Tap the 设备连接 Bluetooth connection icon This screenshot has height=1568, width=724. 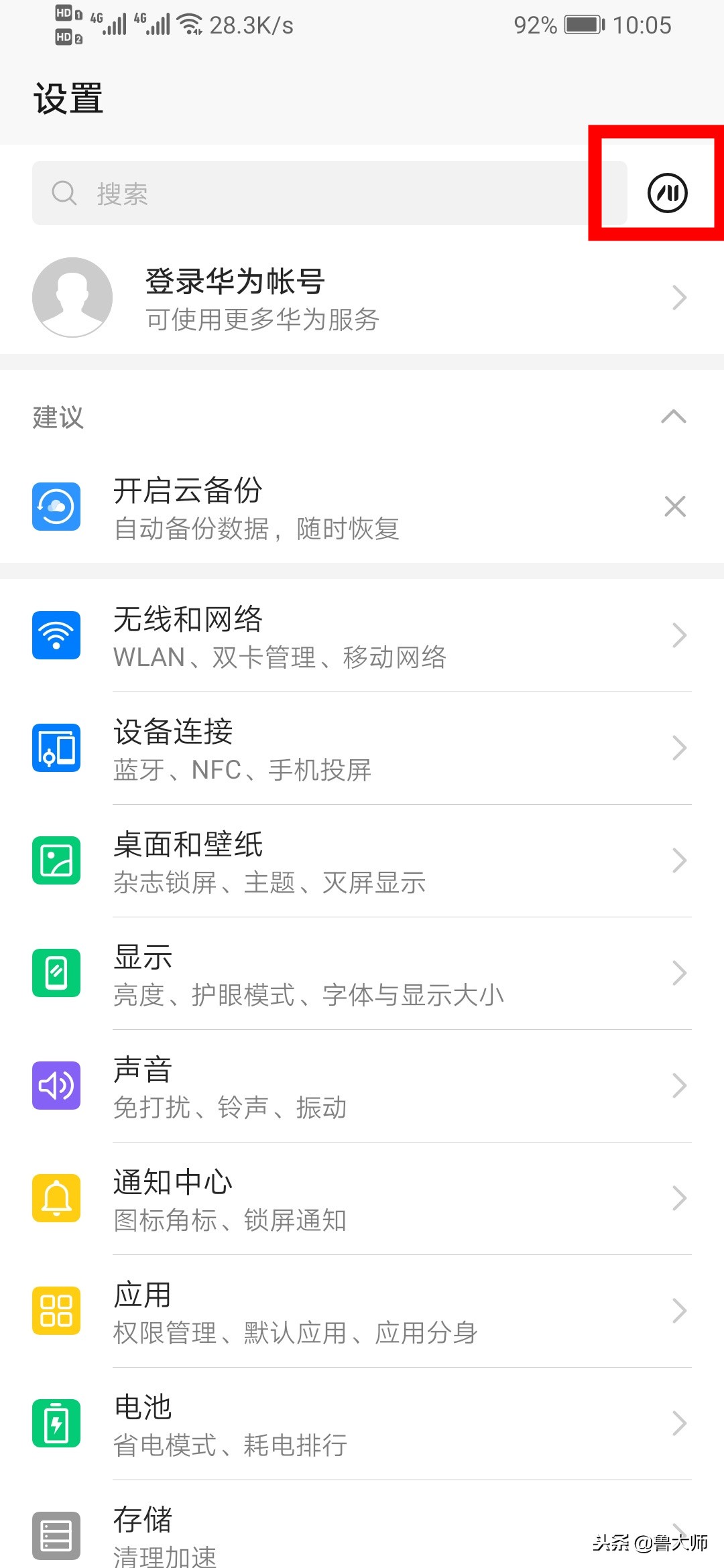pos(57,748)
